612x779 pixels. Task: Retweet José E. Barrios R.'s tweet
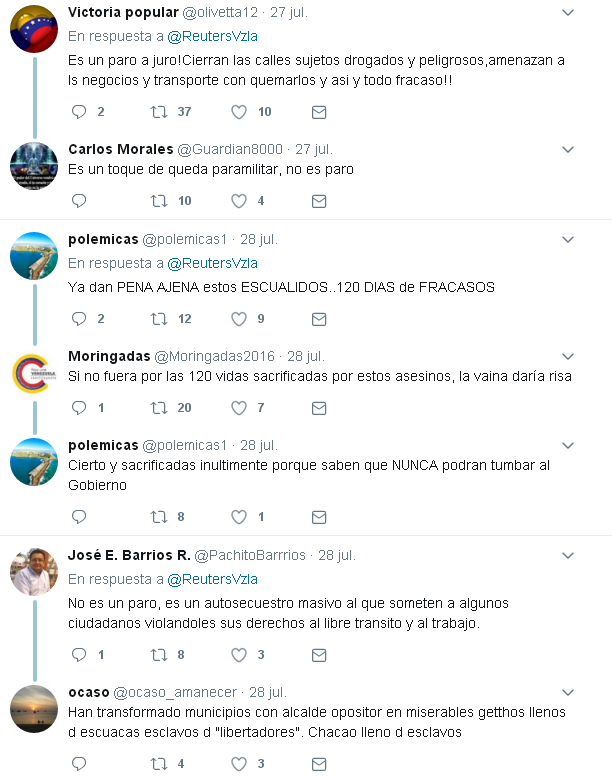point(158,655)
